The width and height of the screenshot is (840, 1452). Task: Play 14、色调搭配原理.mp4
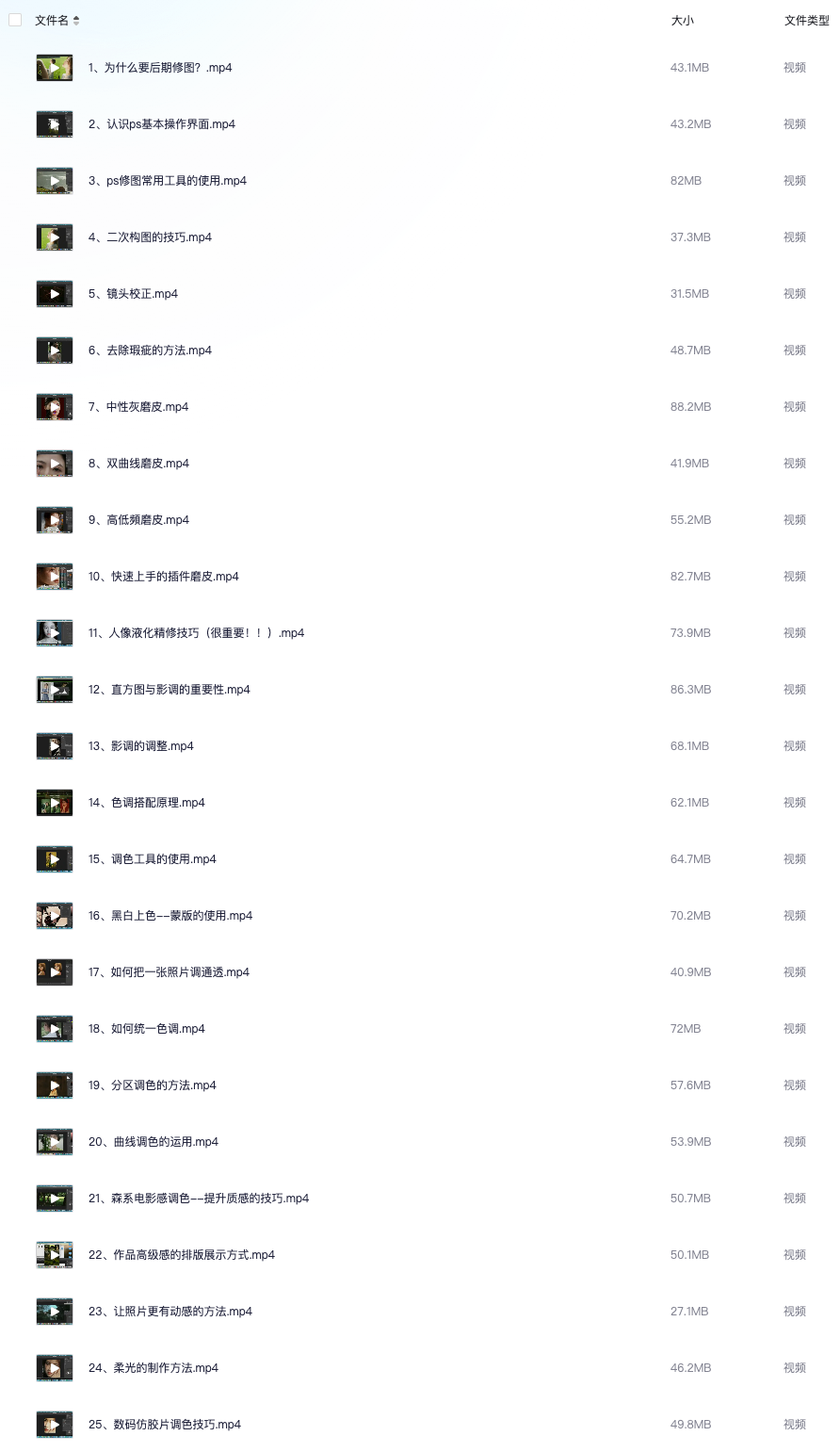point(55,803)
